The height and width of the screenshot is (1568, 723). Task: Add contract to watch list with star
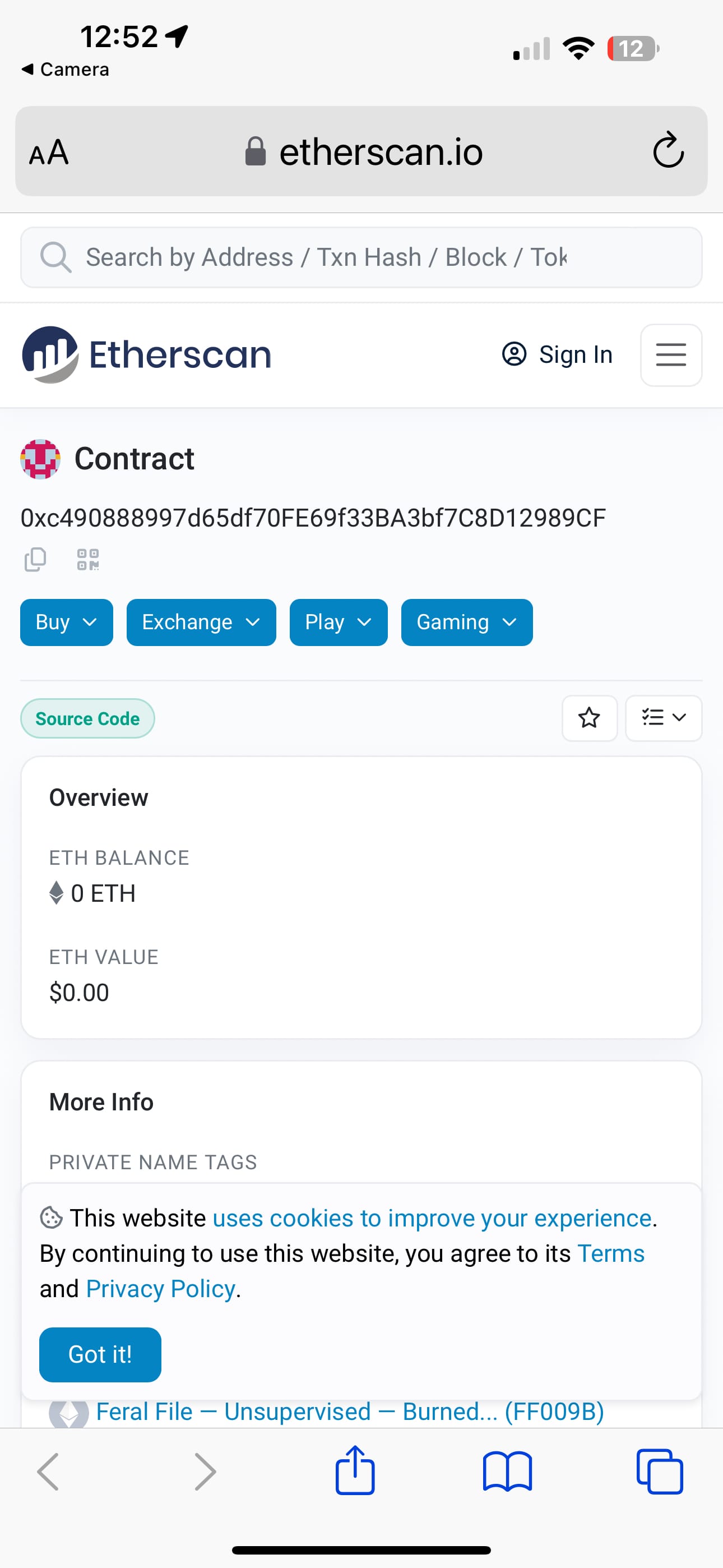[589, 718]
